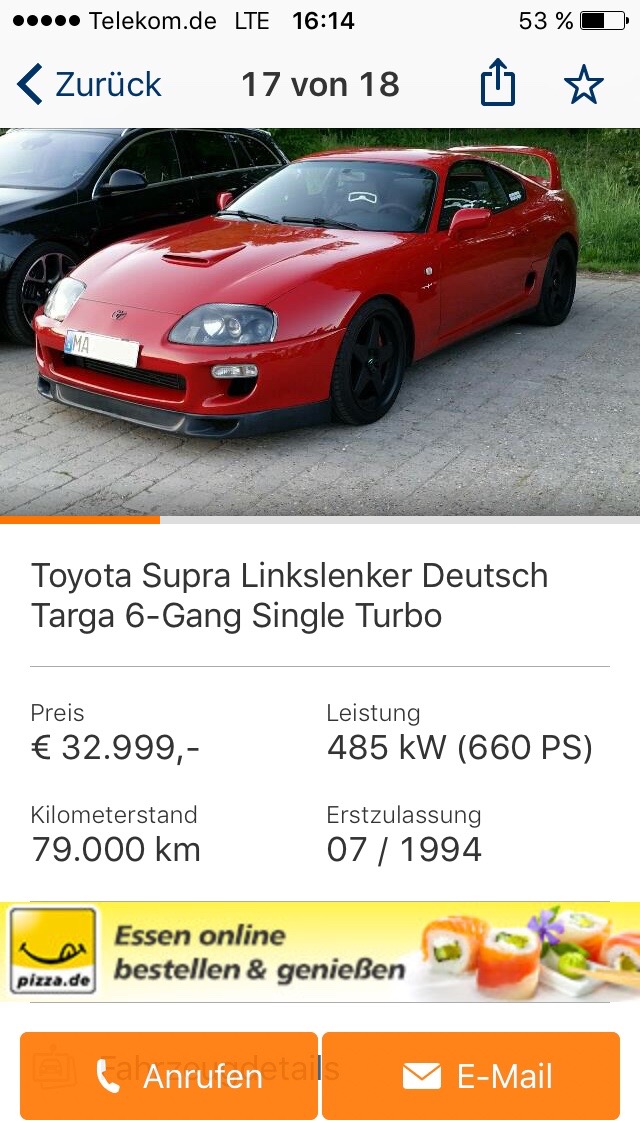Viewport: 640px width, 1136px height.
Task: Call the seller with Anrufen
Action: point(169,1076)
